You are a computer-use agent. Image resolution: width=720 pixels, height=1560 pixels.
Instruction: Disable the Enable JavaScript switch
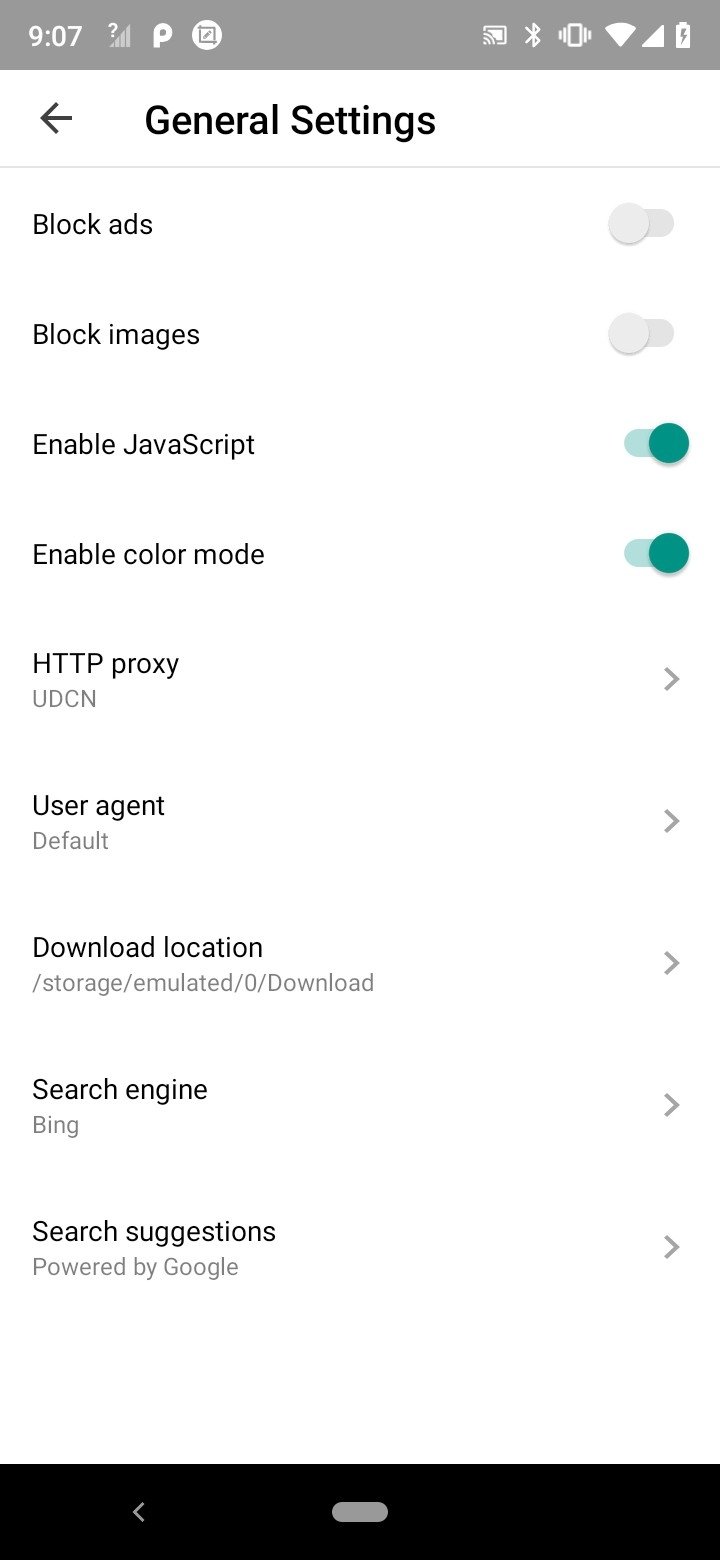click(657, 443)
